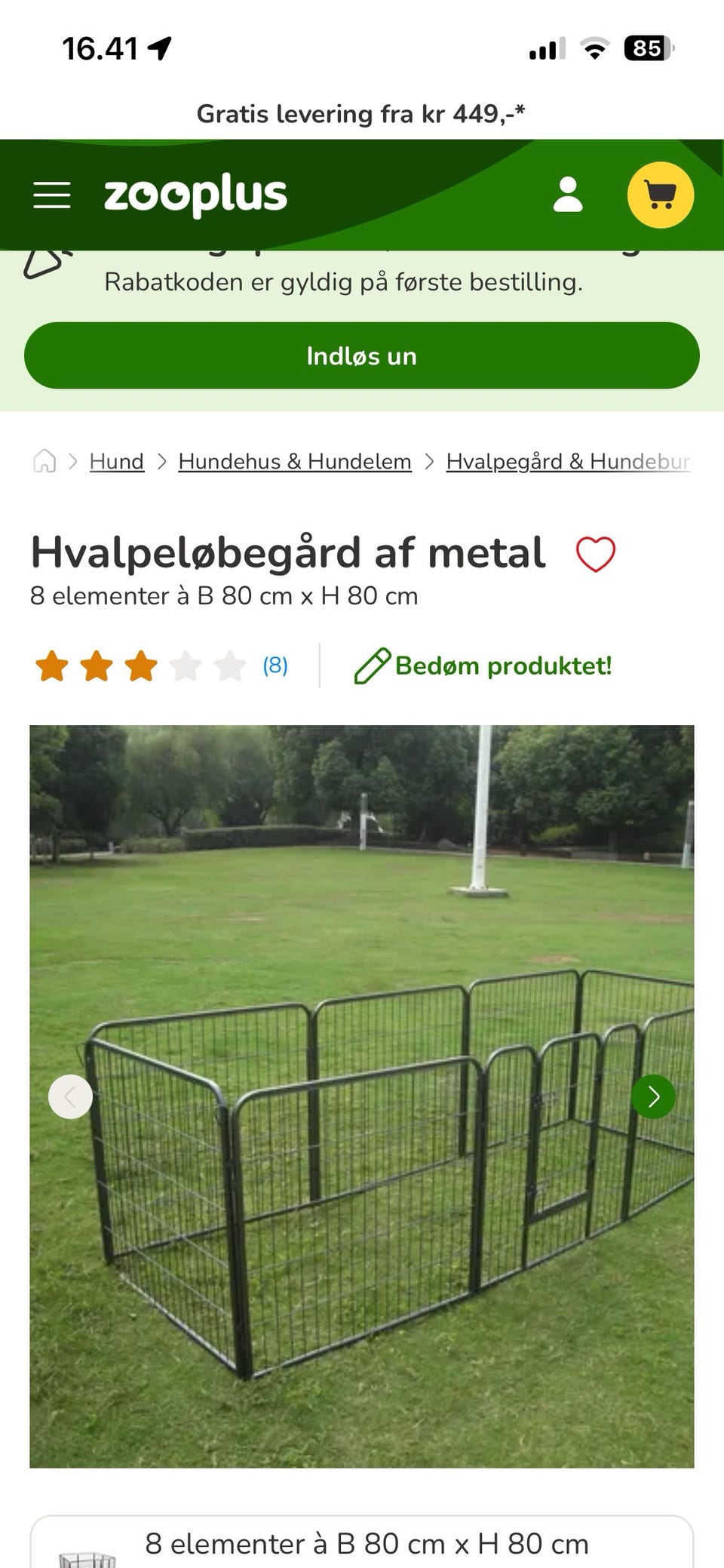
Task: Show the previous product image
Action: point(71,1097)
